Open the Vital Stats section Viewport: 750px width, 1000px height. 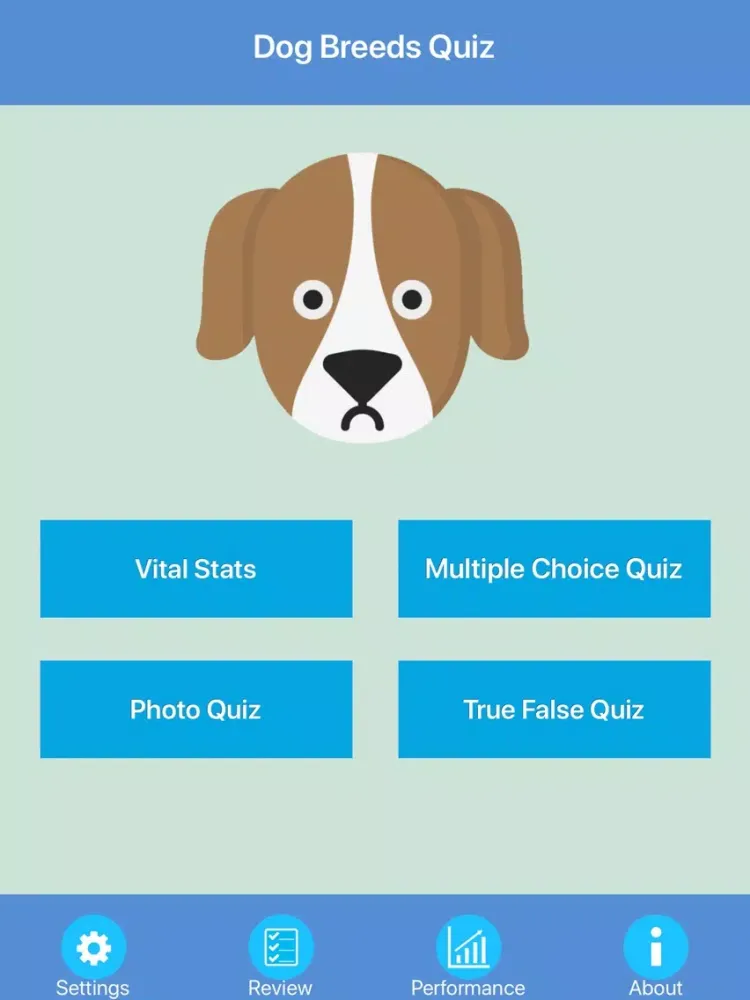(x=196, y=569)
